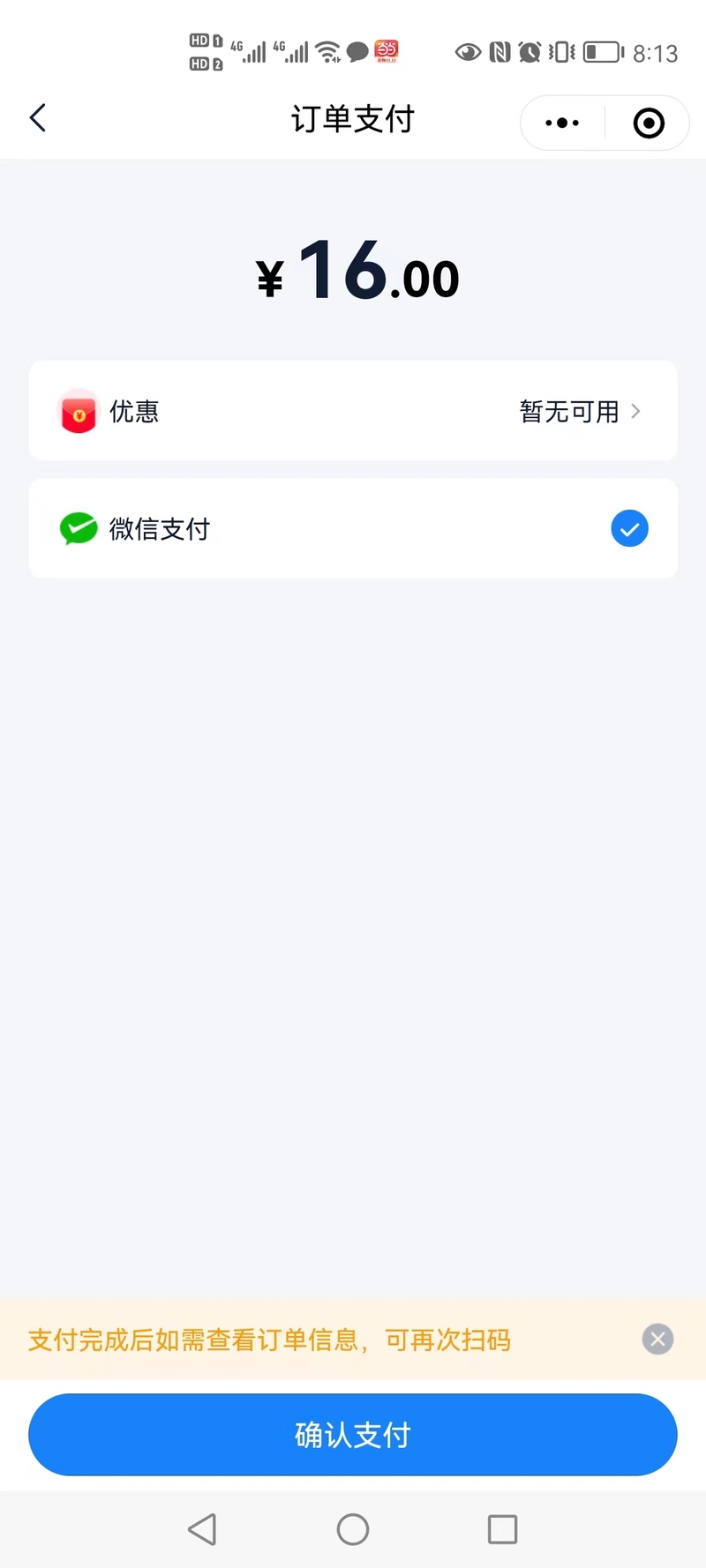Open the 优惠 coupon row
Image resolution: width=706 pixels, height=1568 pixels.
pos(353,411)
